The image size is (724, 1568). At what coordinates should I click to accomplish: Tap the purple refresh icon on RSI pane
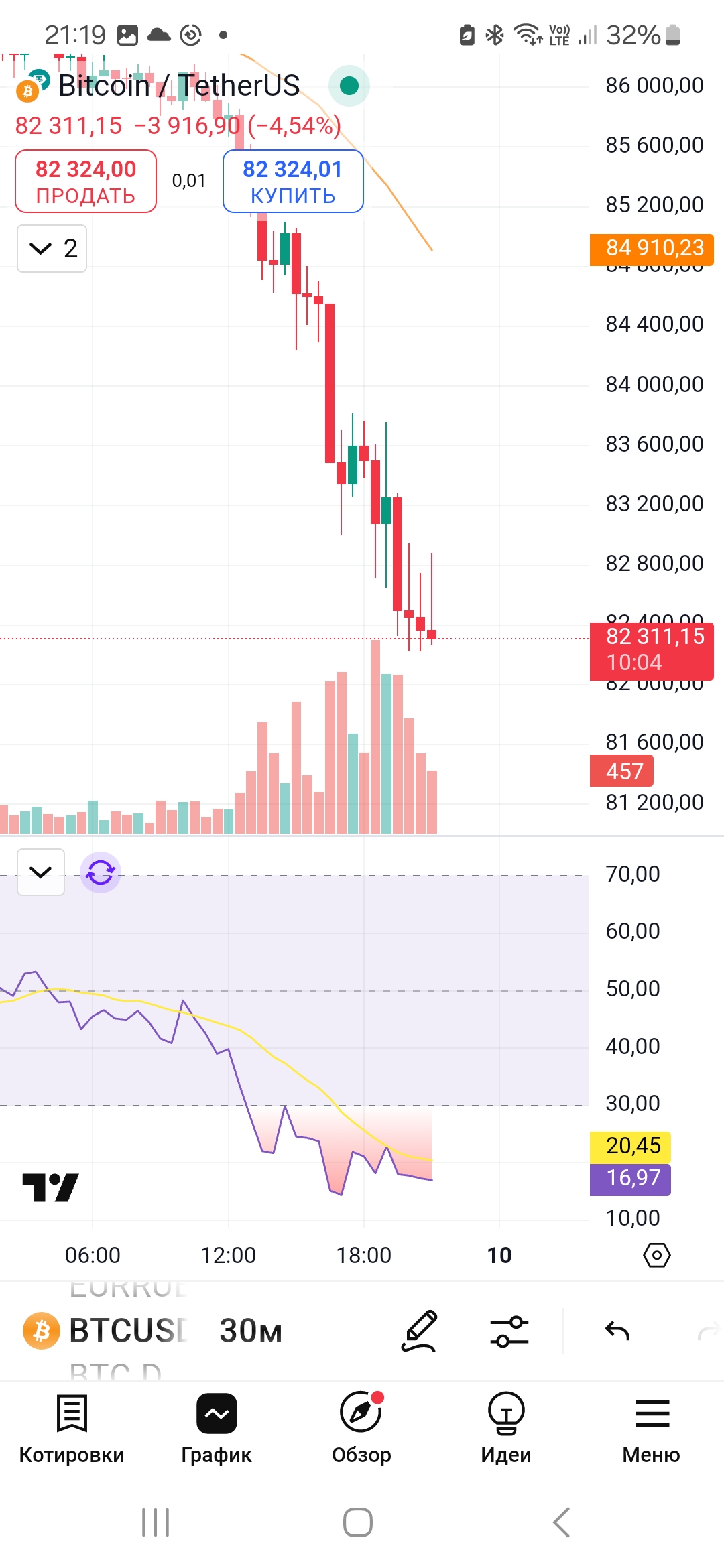click(x=101, y=872)
